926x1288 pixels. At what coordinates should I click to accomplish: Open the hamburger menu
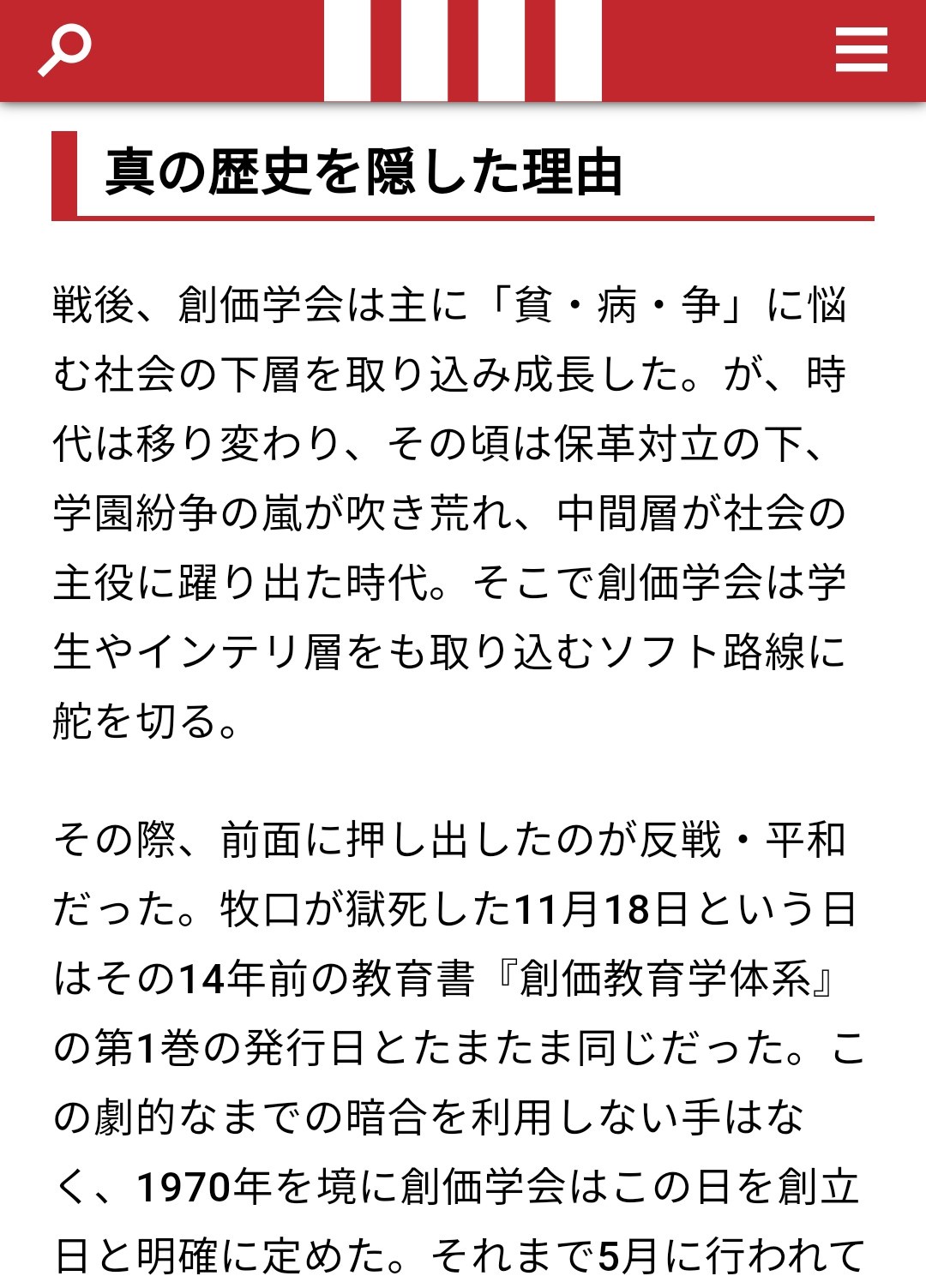pos(861,50)
